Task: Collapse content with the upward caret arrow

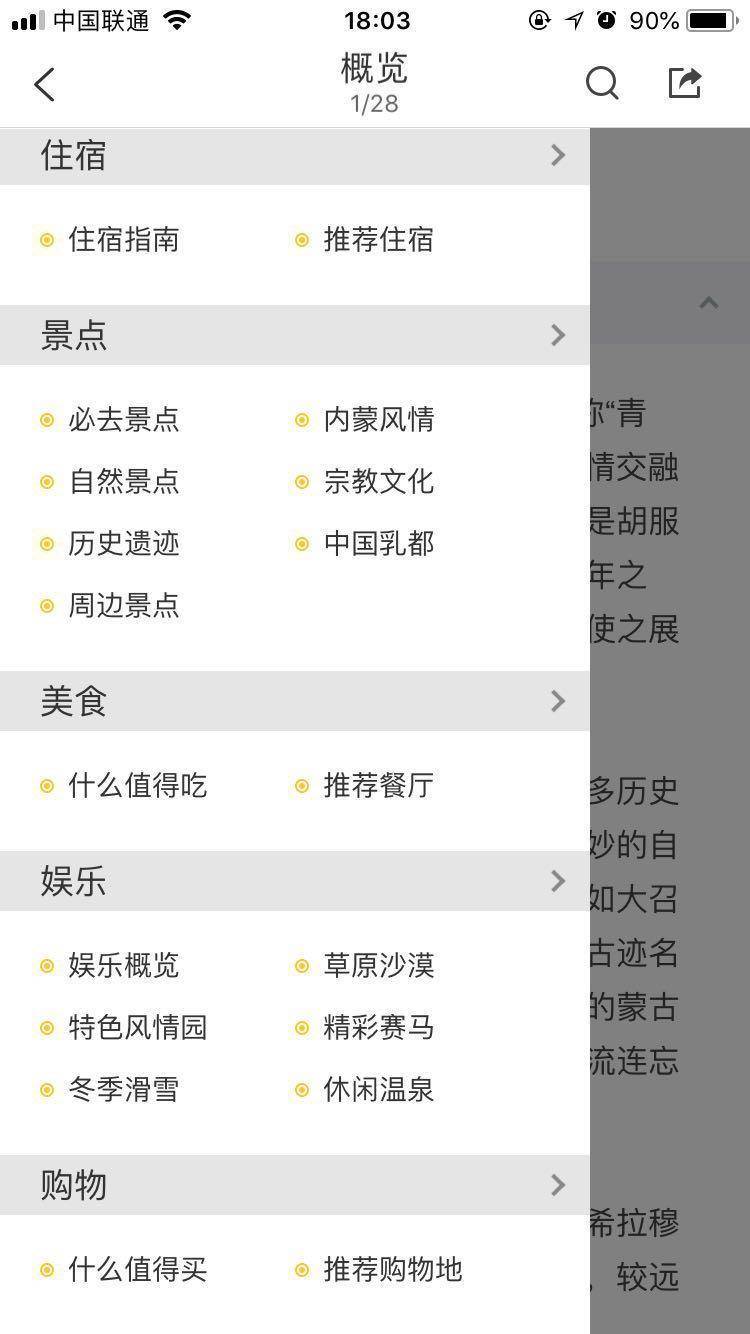Action: tap(708, 303)
